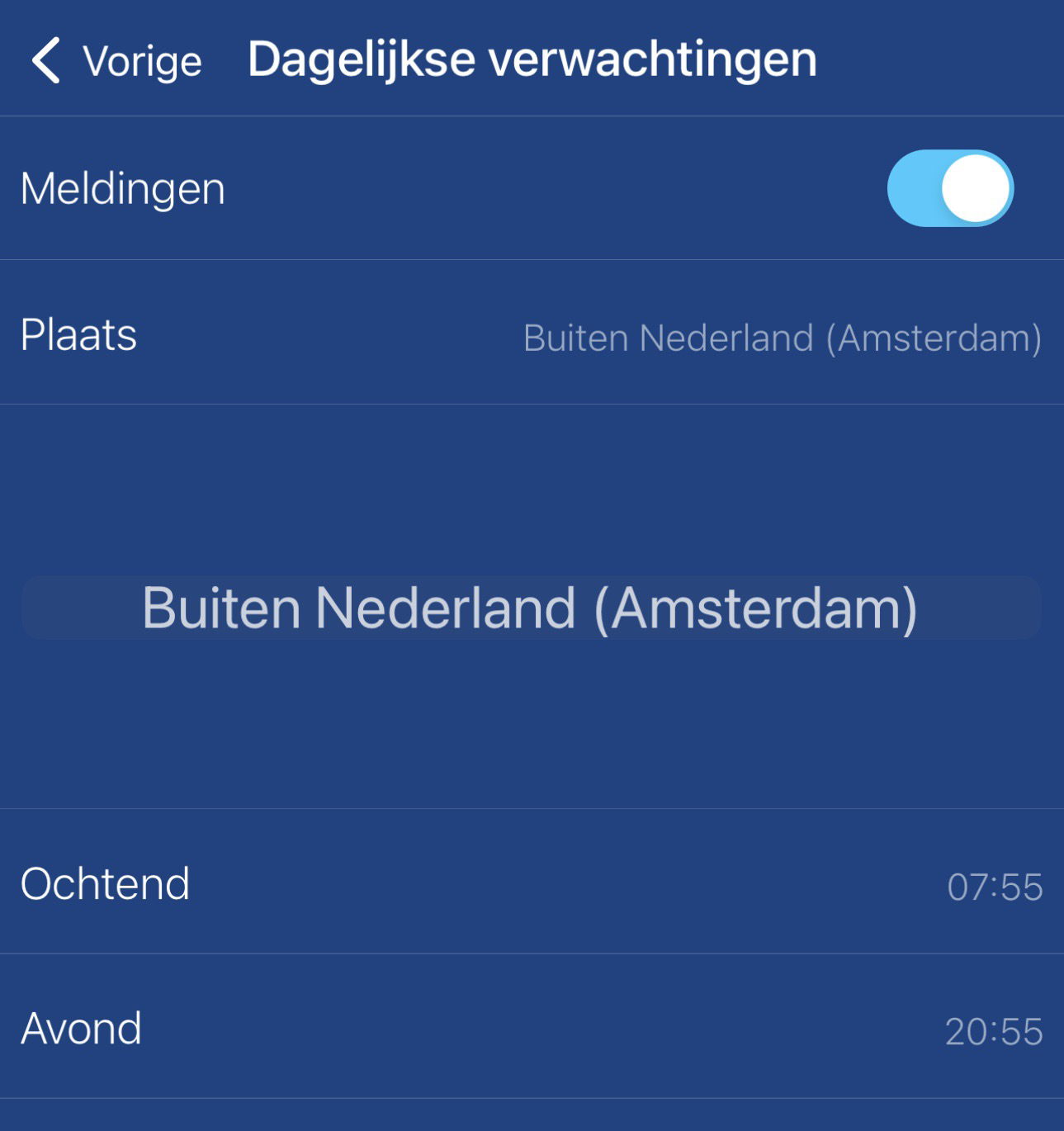Open the Plaats location row
Viewport: 1064px width, 1131px height.
pyautogui.click(x=532, y=335)
